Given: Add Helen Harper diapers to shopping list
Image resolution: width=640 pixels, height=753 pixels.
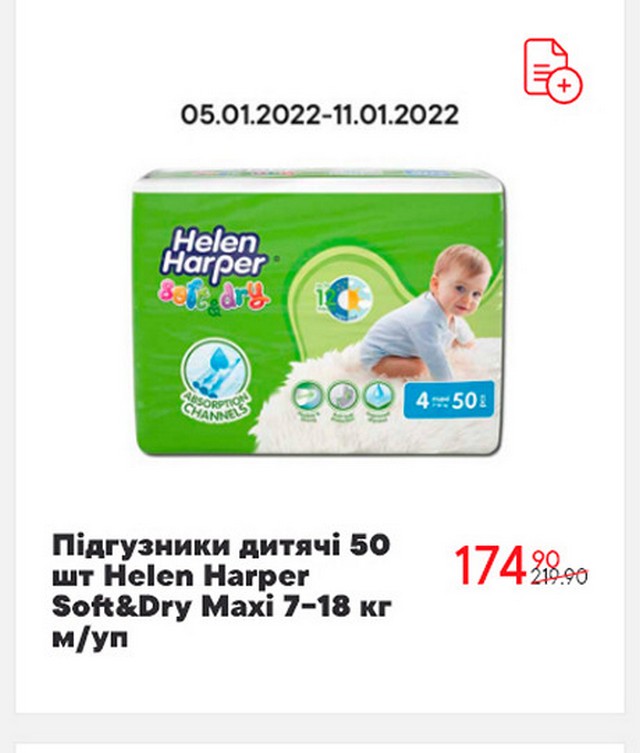Looking at the screenshot, I should (x=552, y=70).
